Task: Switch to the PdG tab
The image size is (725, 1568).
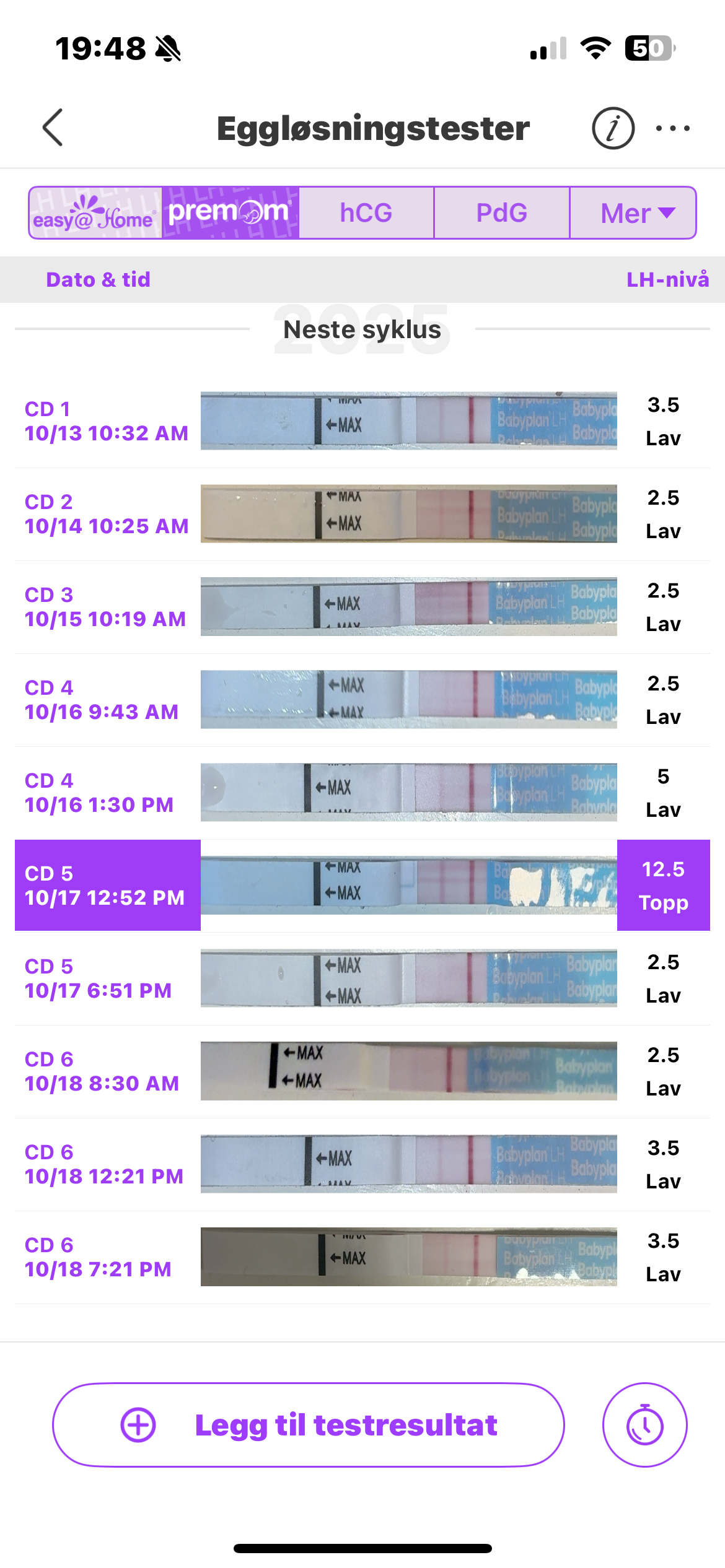Action: tap(501, 213)
